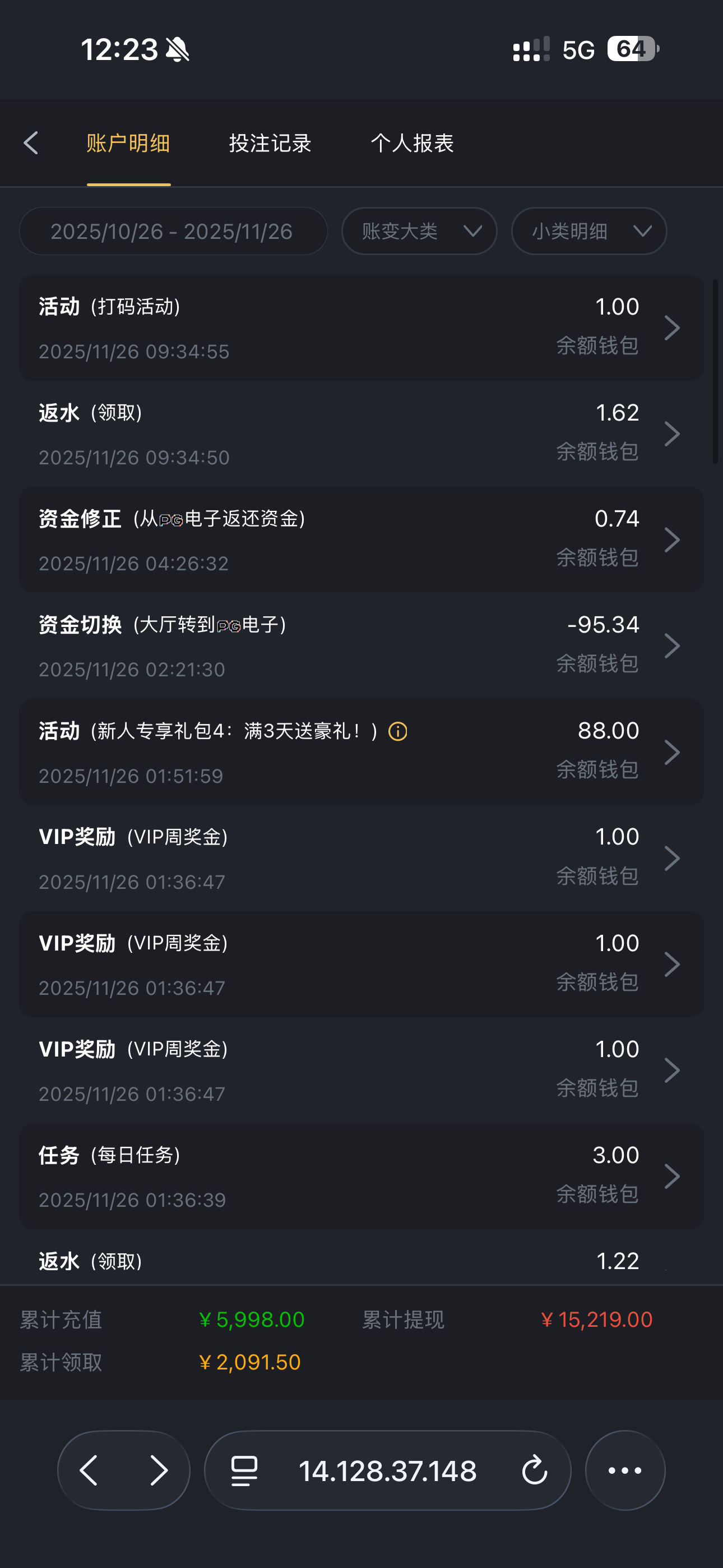The height and width of the screenshot is (1568, 723).
Task: Go to the previous browser page
Action: click(90, 1470)
